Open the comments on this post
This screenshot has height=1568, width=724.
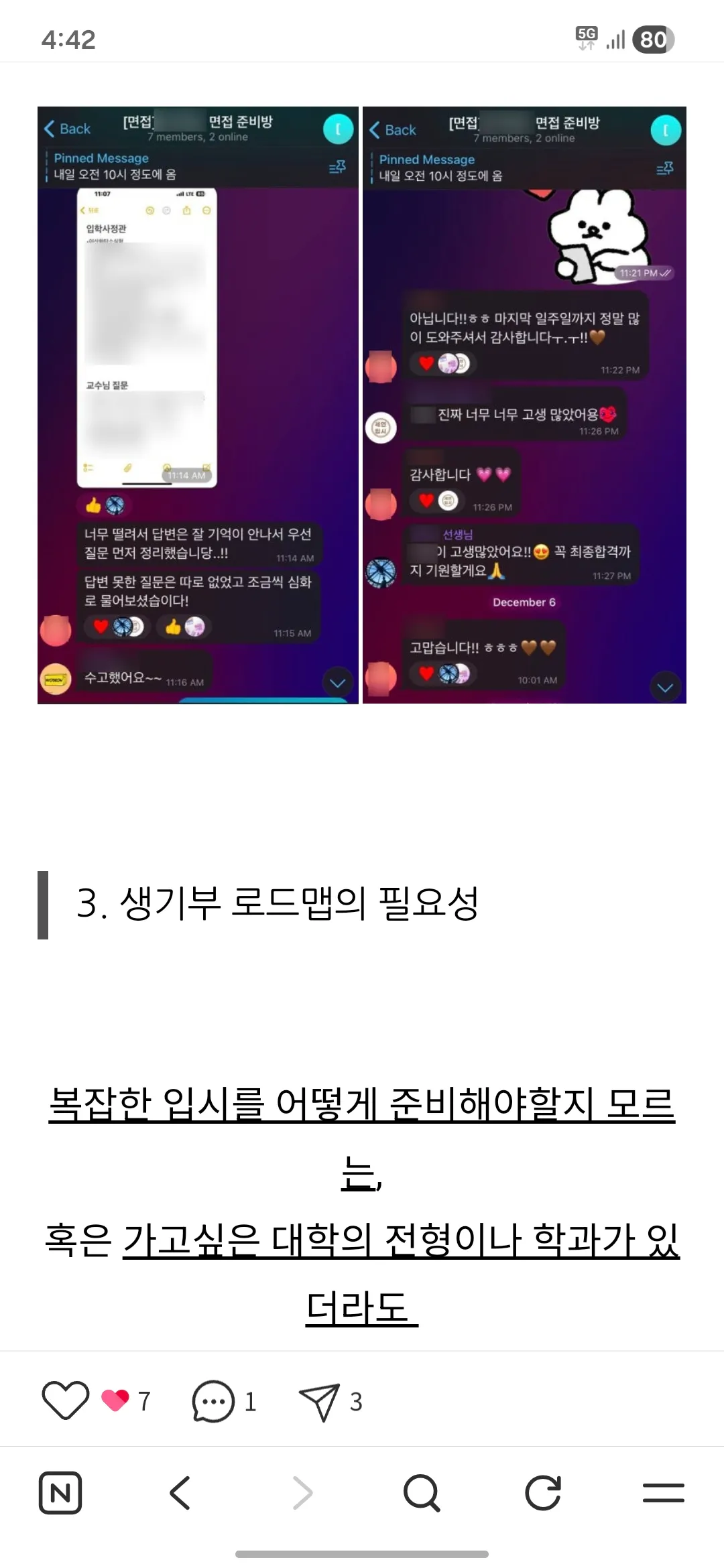click(213, 1400)
